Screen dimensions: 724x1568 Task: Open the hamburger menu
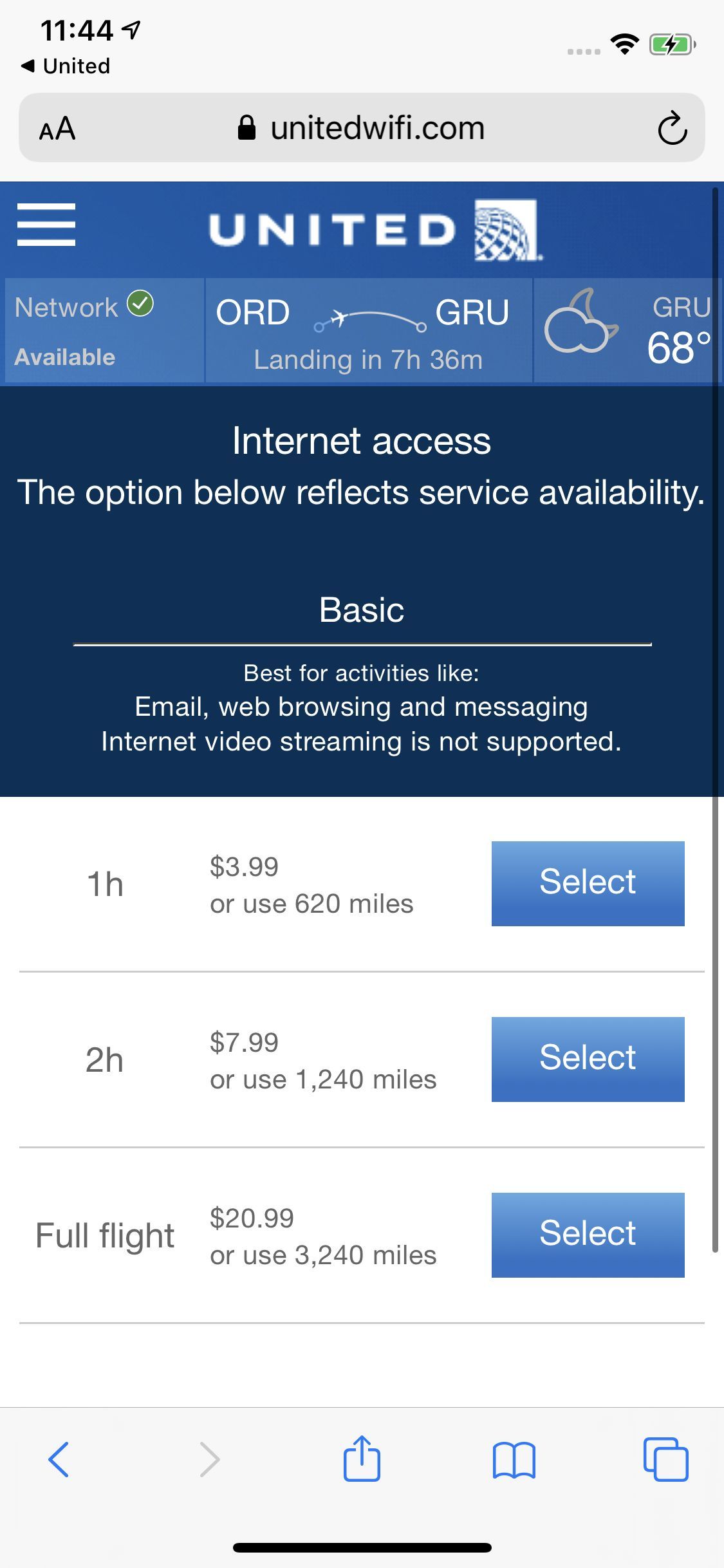tap(46, 225)
